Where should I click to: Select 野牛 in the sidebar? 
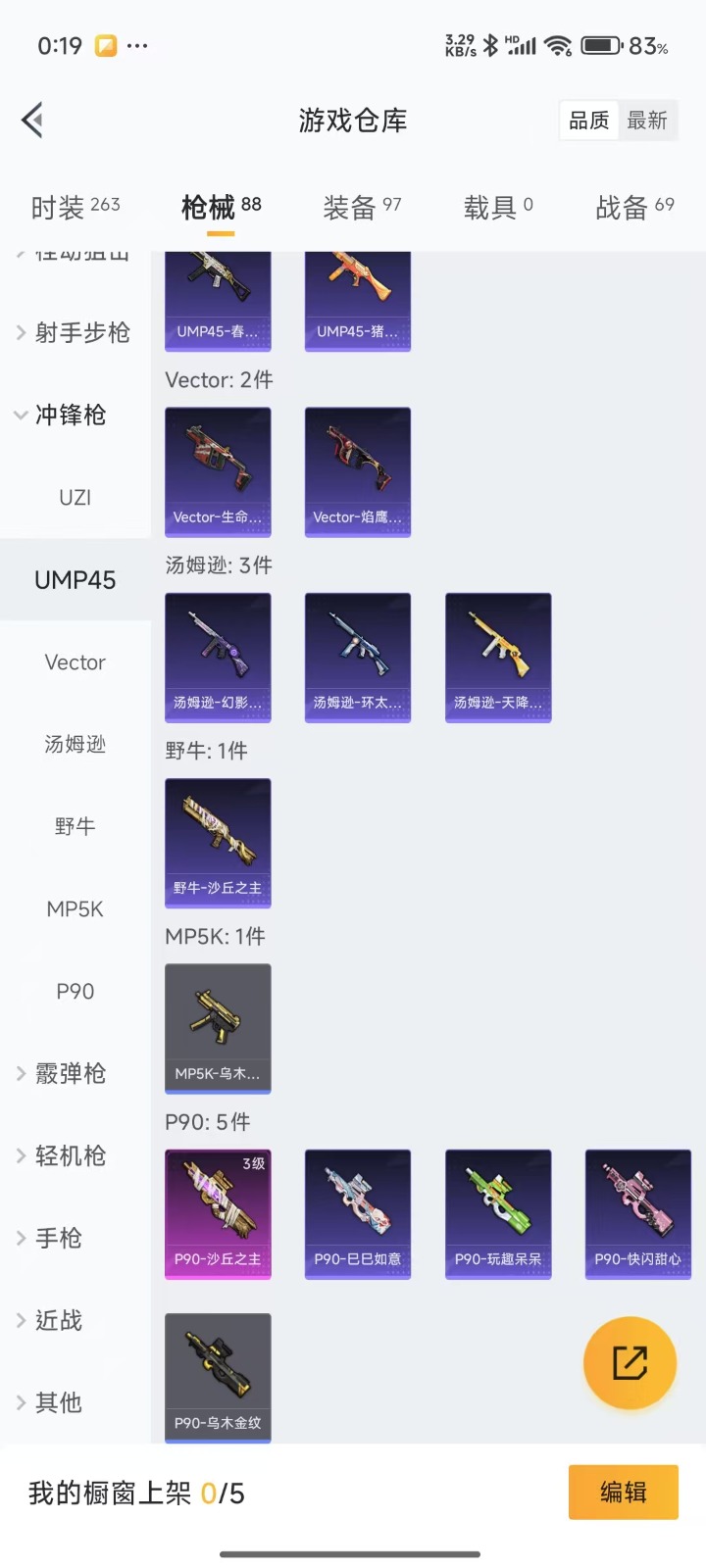pos(75,826)
